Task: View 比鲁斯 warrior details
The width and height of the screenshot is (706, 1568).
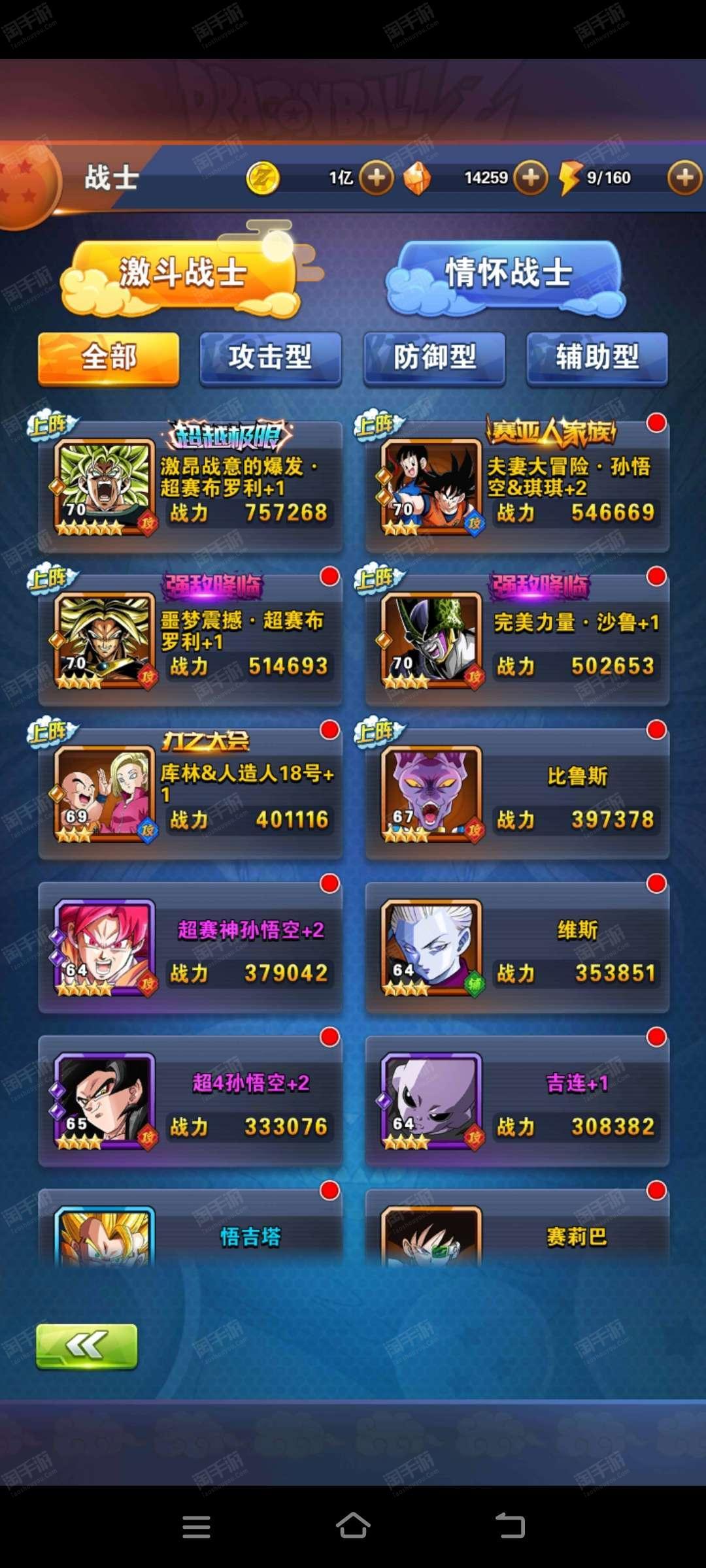Action: coord(516,794)
